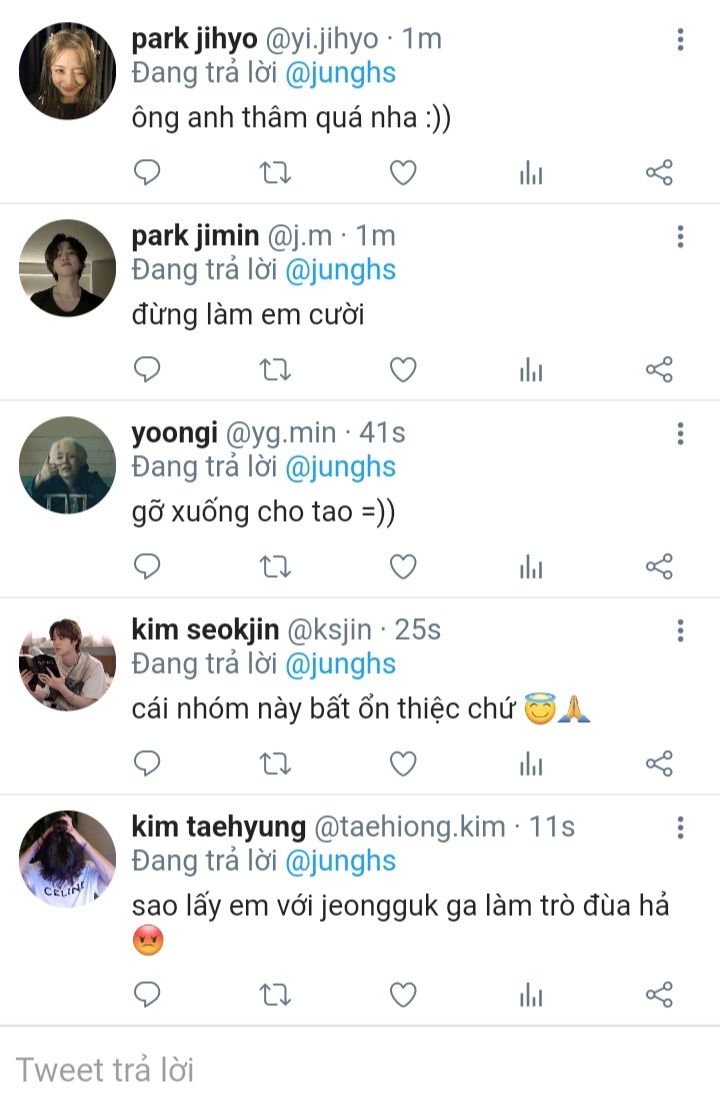The width and height of the screenshot is (720, 1115).
Task: Share park jimin's reply
Action: pyautogui.click(x=659, y=370)
